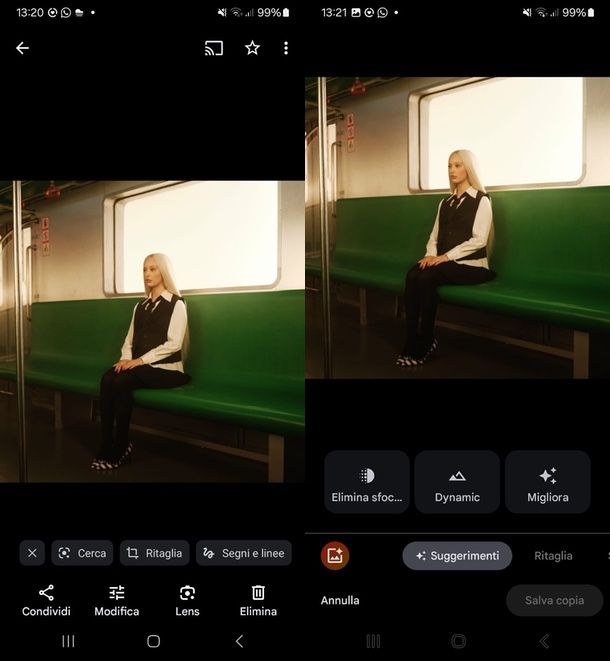Go back using the top-left arrow
The height and width of the screenshot is (661, 610).
22,48
